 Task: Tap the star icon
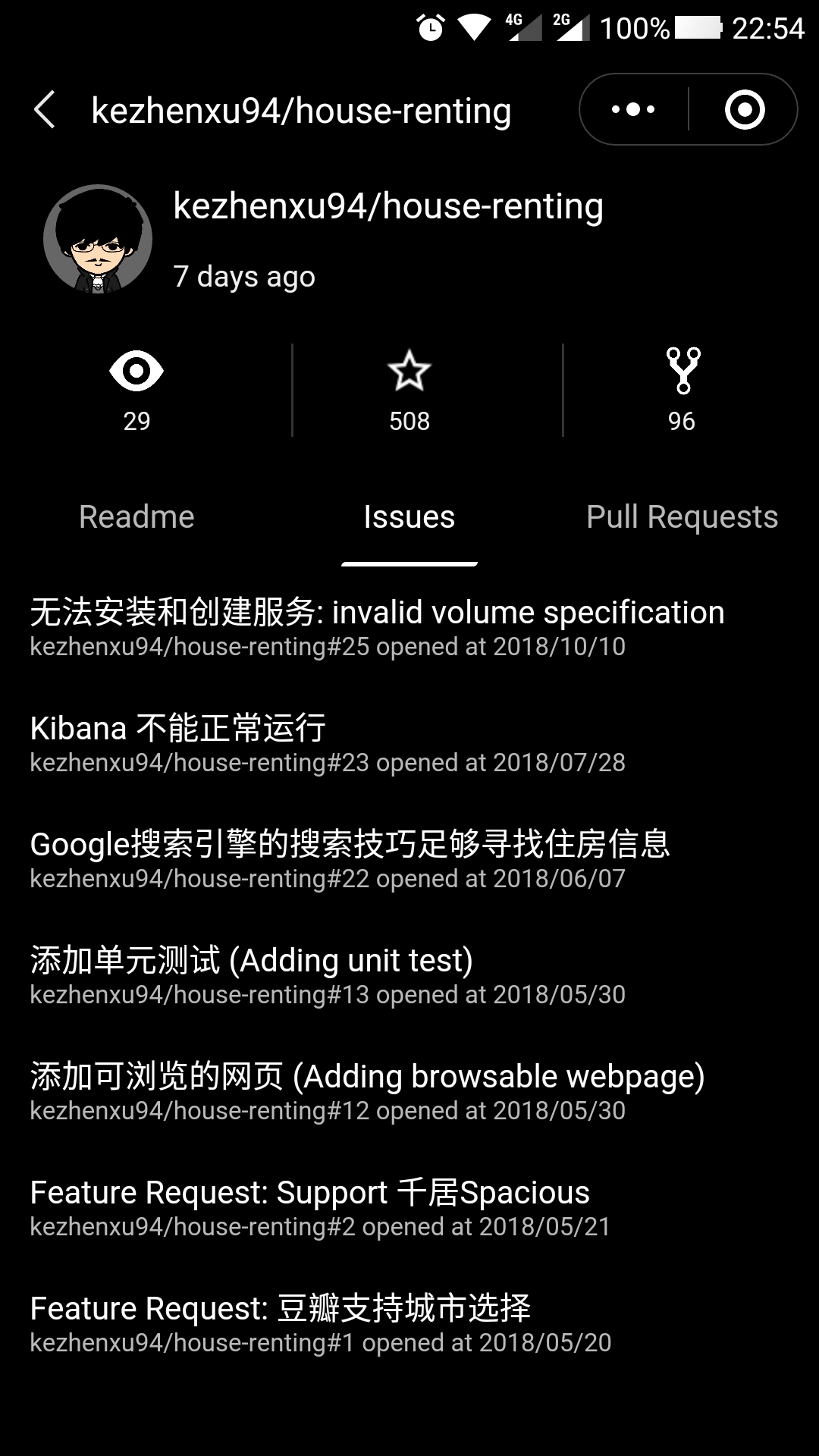click(409, 372)
